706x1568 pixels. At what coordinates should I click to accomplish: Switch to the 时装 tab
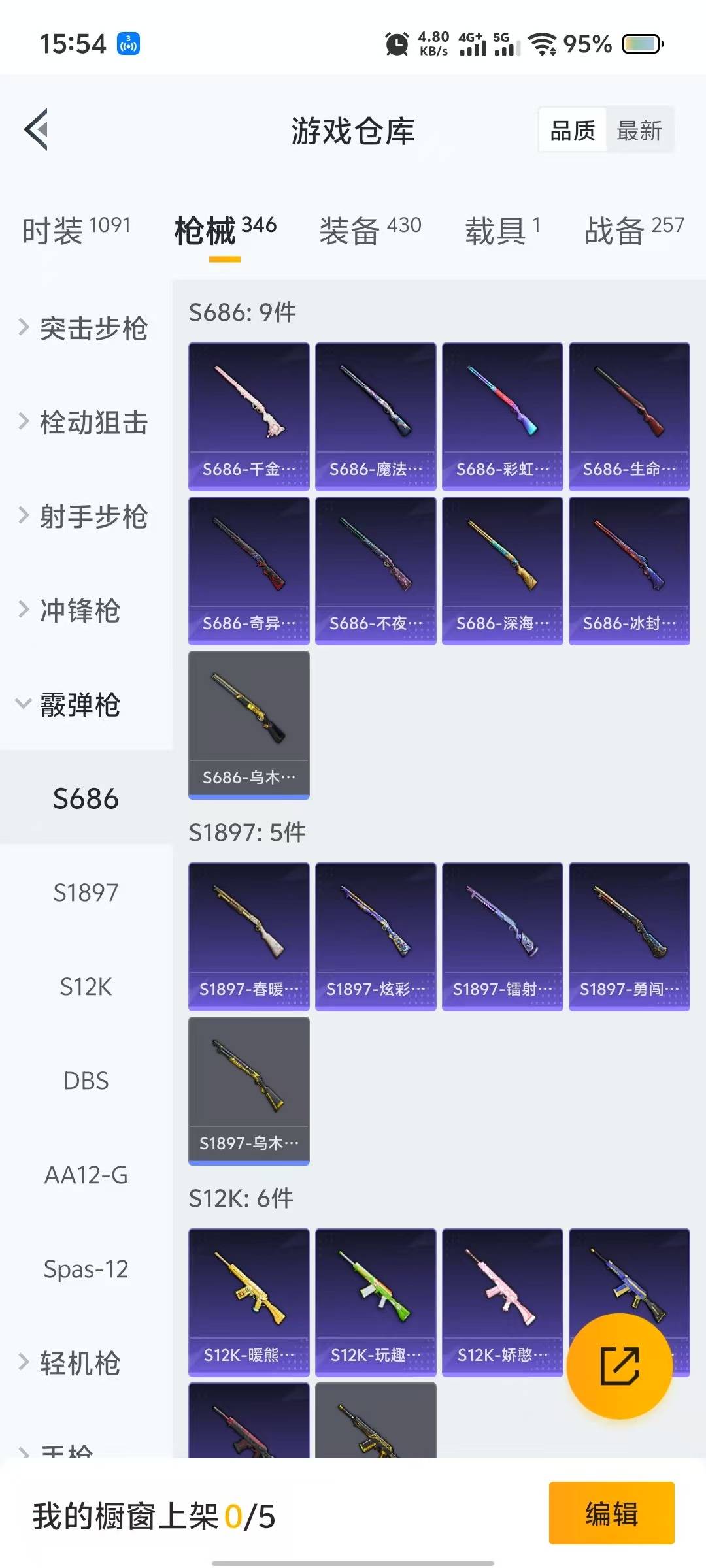[x=76, y=230]
